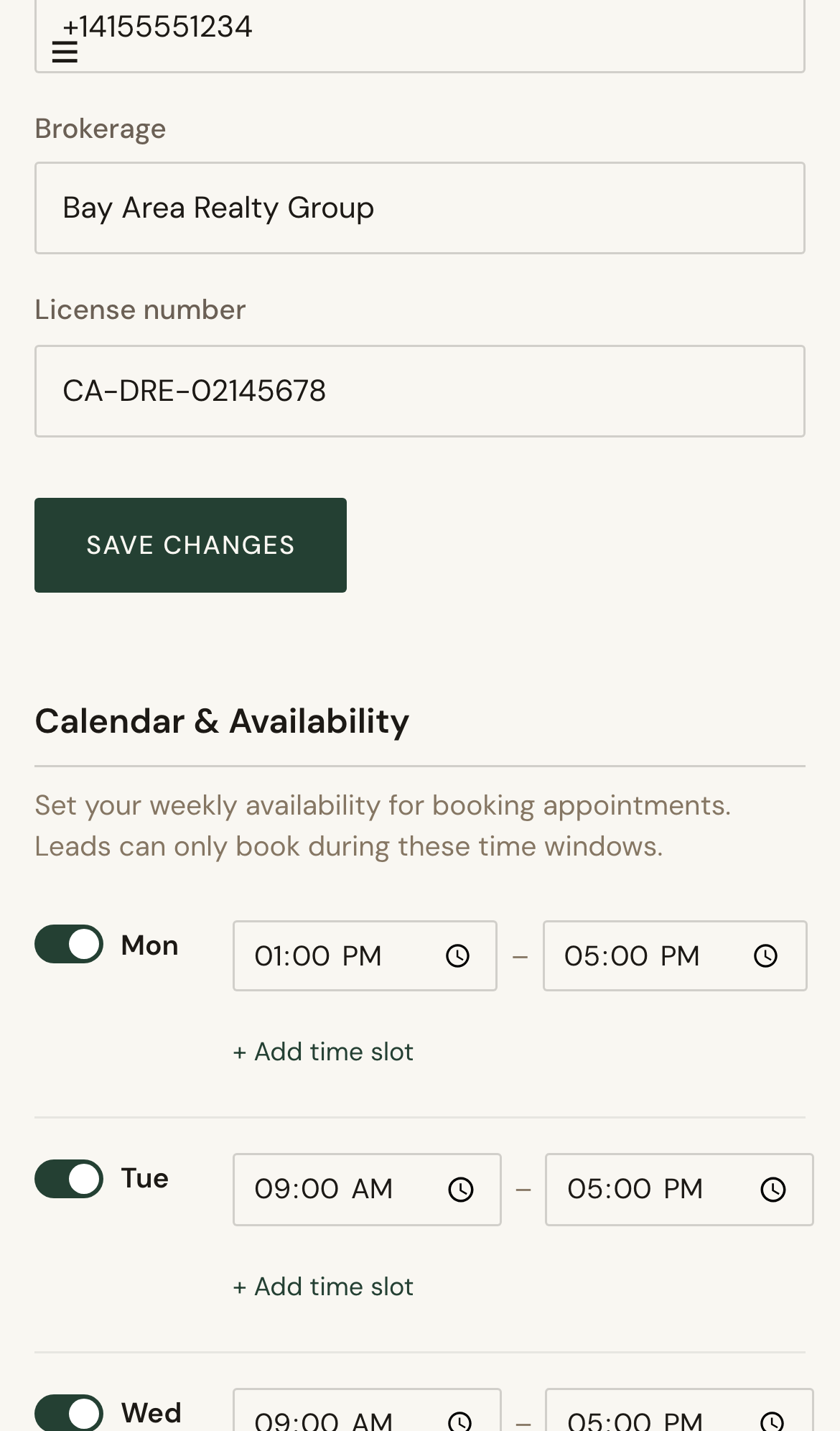Open Tuesday start time clock picker
This screenshot has height=1431, width=840.
(x=462, y=1189)
